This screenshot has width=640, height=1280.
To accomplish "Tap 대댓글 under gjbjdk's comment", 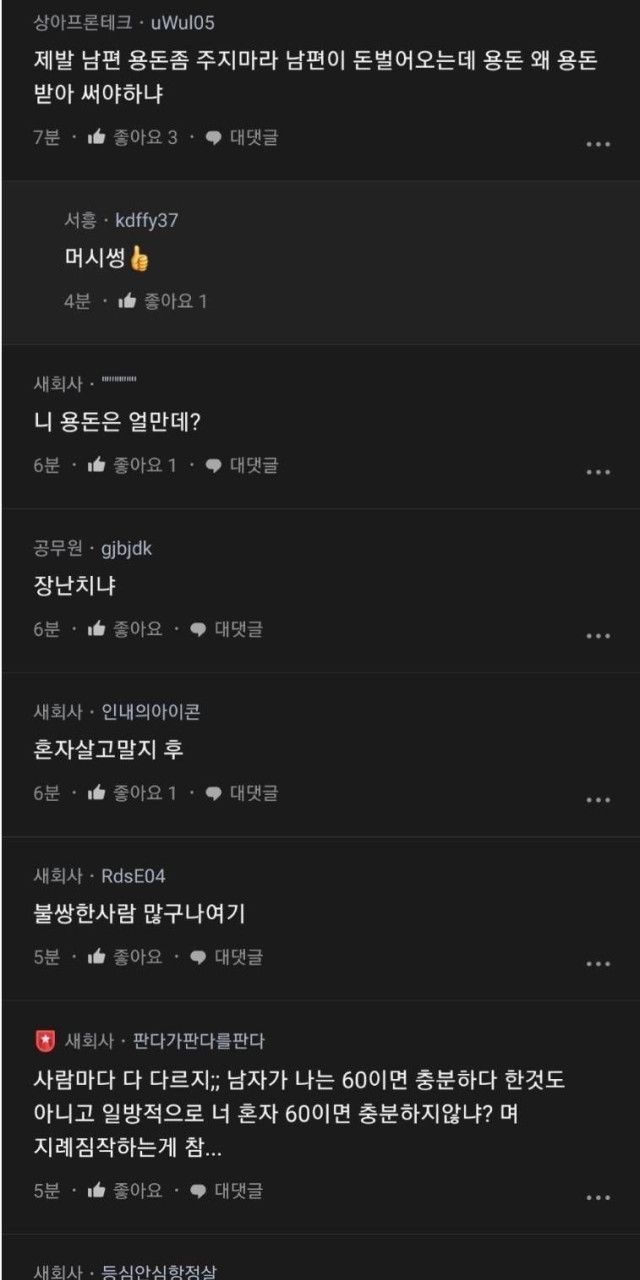I will point(227,629).
